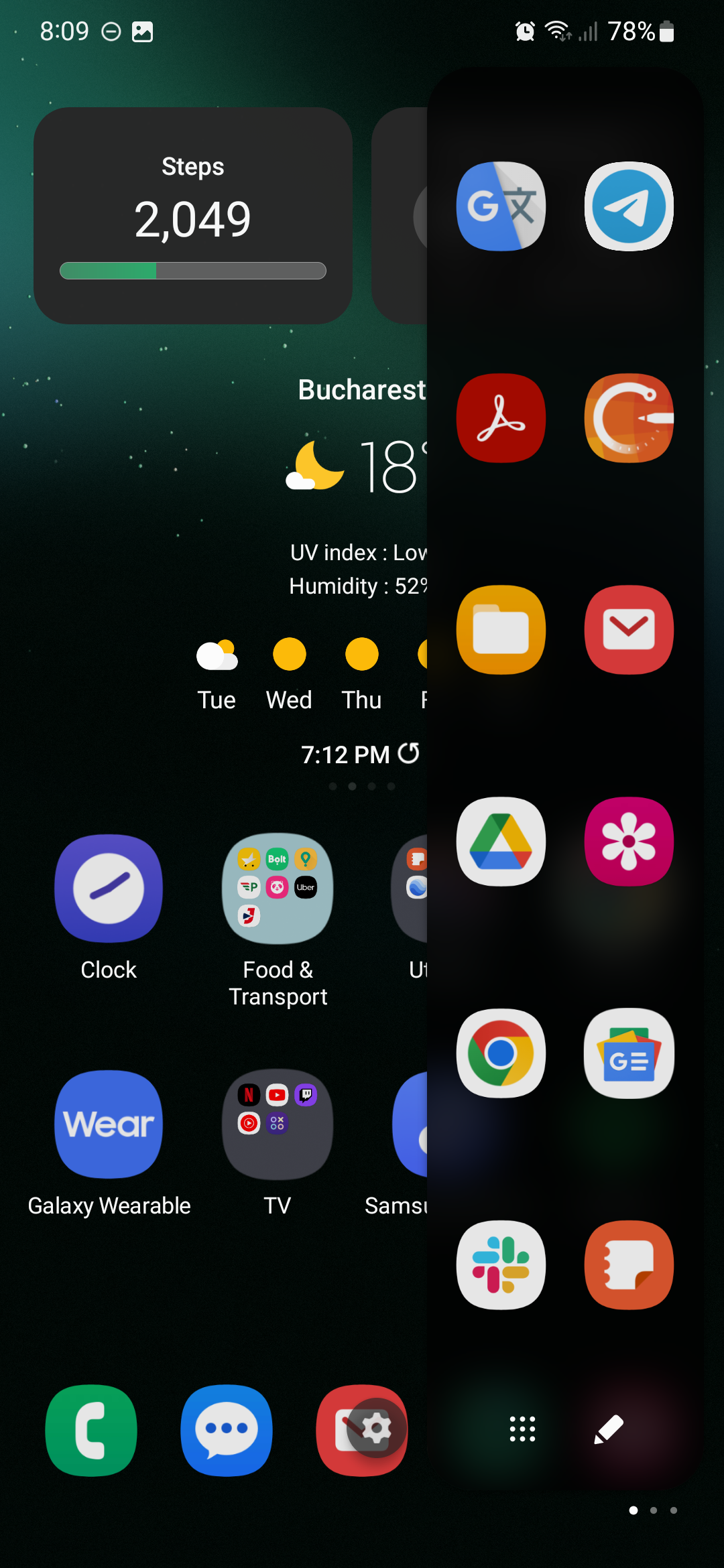
Task: Open the Clock app
Action: [109, 889]
